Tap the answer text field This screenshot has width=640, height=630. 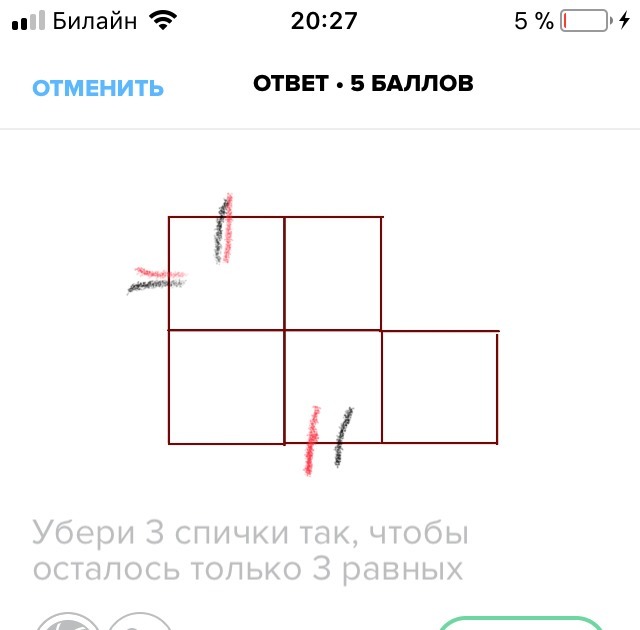point(250,550)
